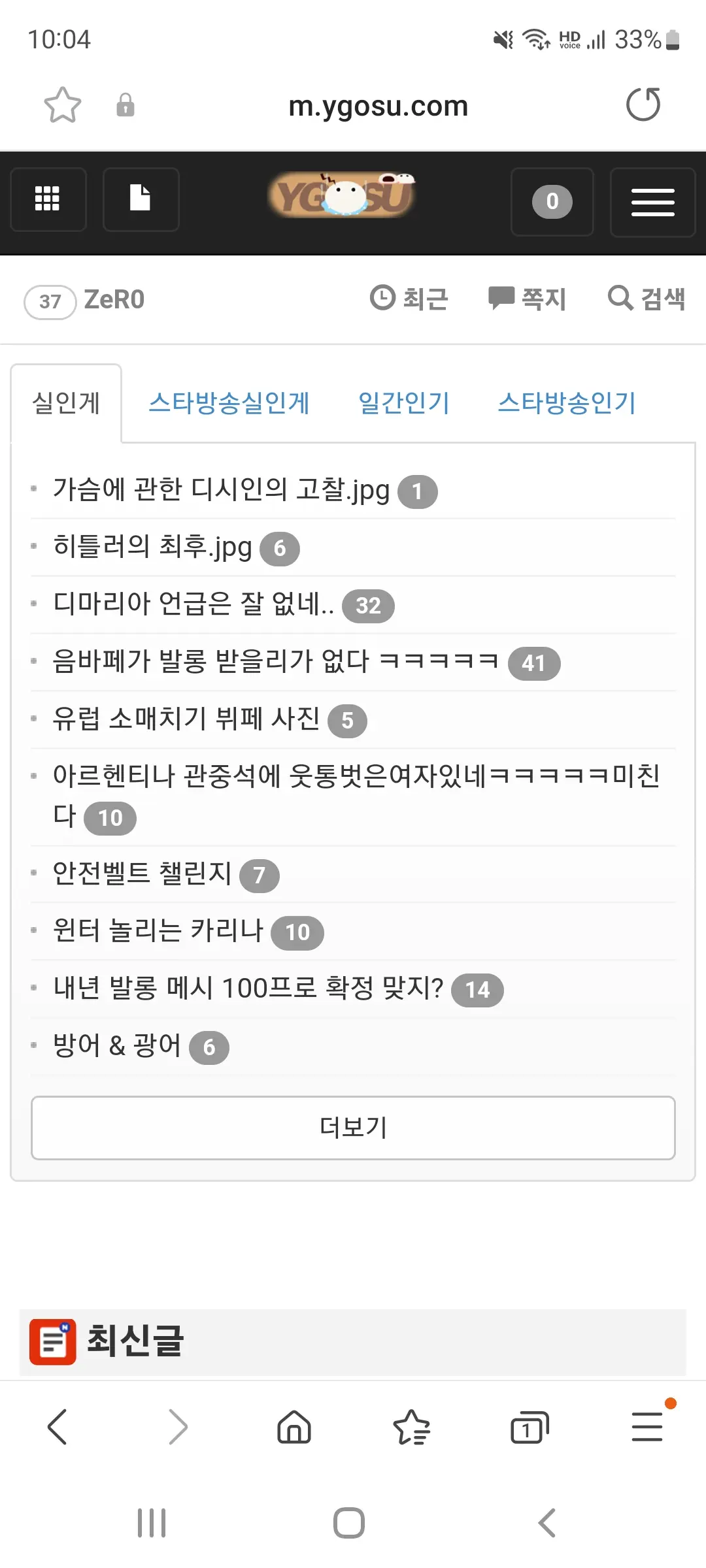Open the 검색 search
This screenshot has height=1568, width=706.
point(647,299)
